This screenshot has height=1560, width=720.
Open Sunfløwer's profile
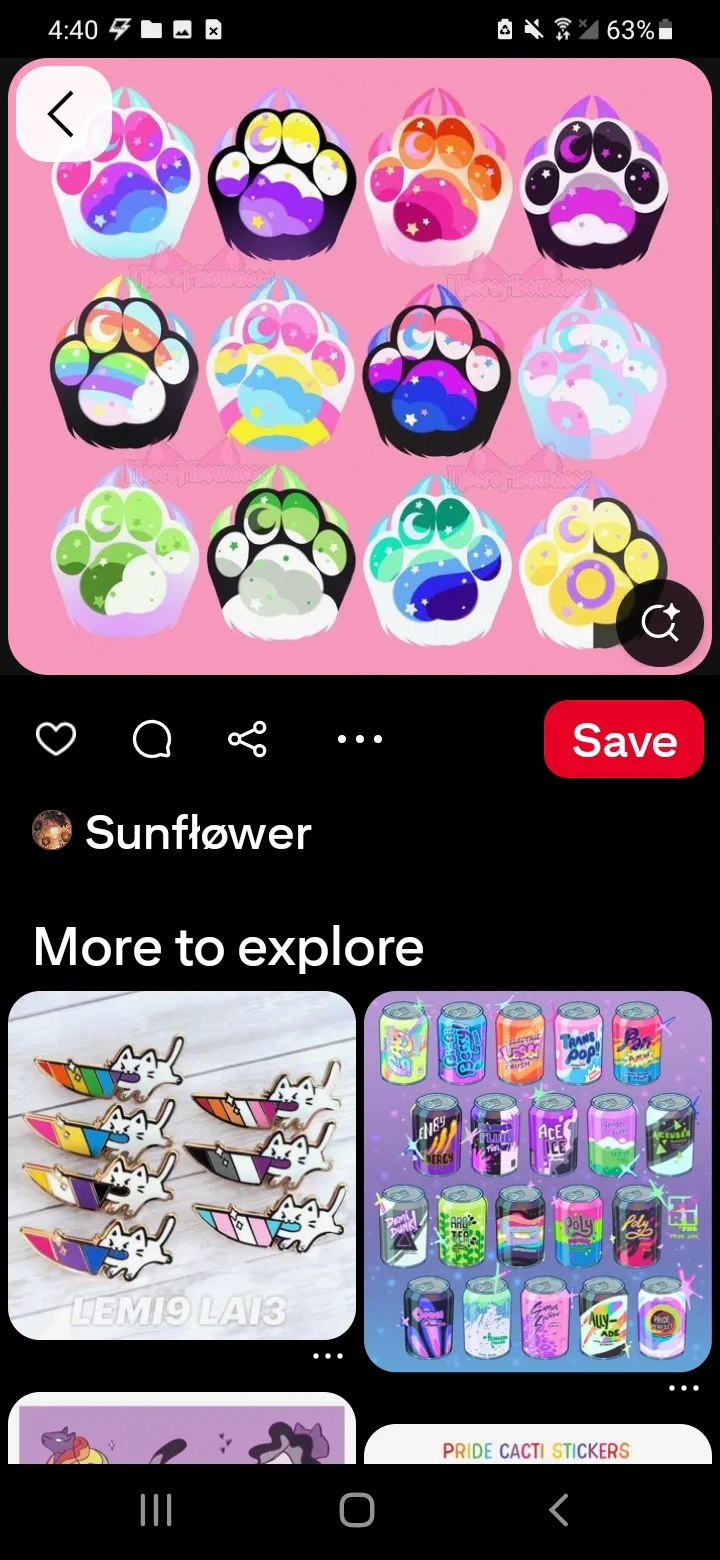(x=172, y=832)
